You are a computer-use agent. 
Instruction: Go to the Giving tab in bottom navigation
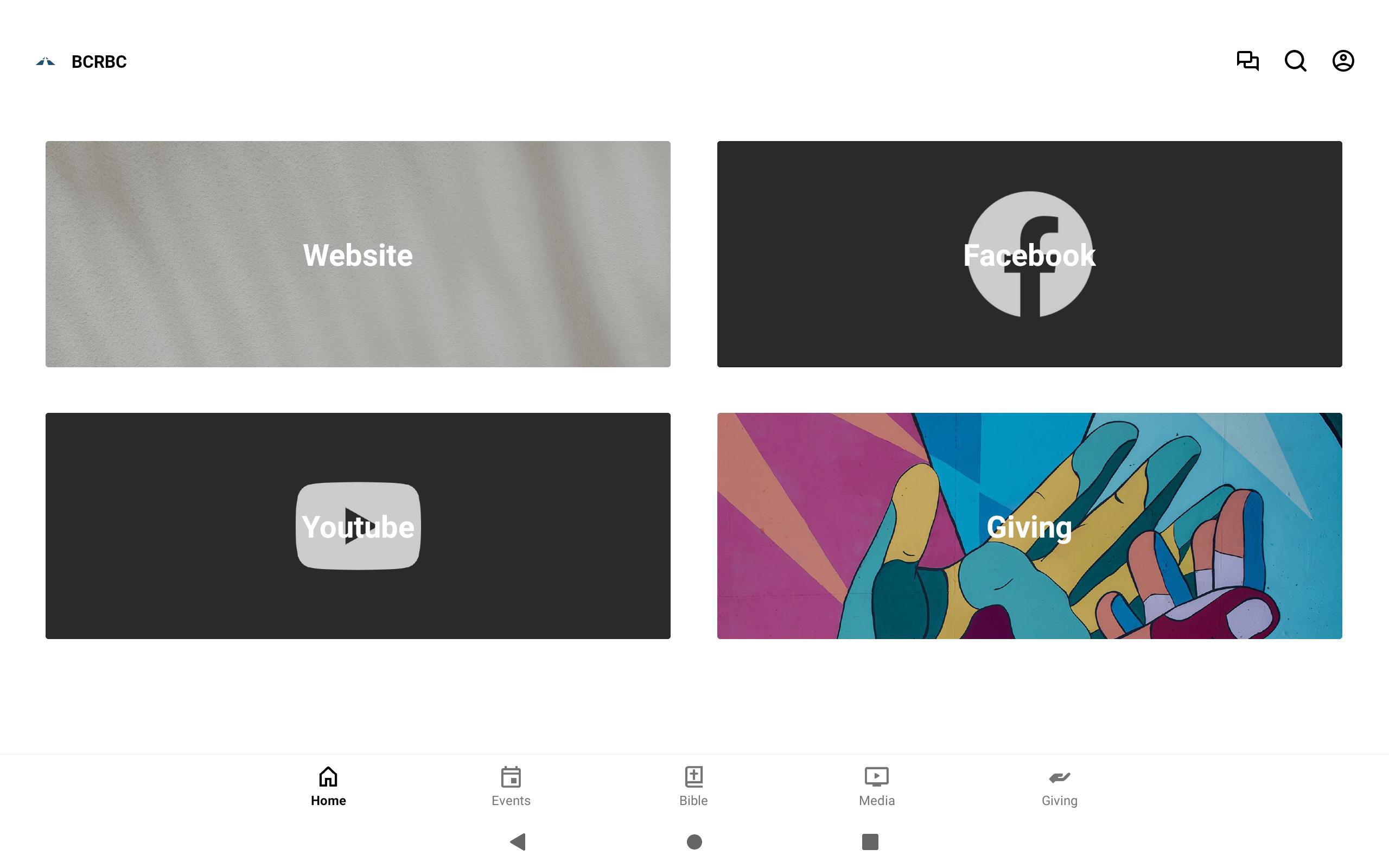click(1059, 786)
